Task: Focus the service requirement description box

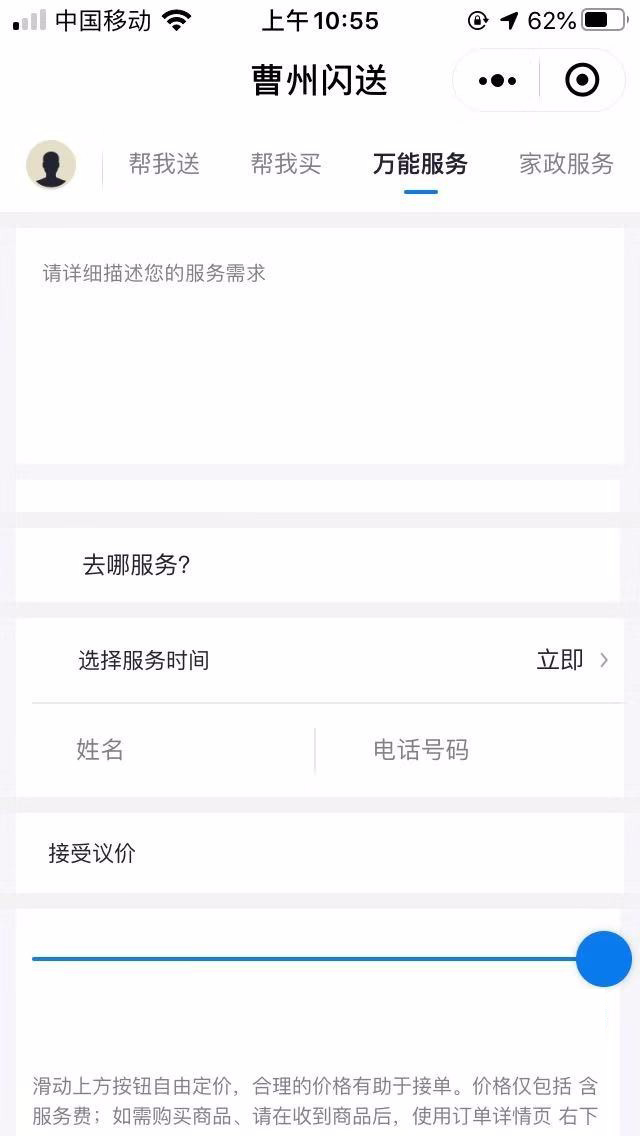Action: [320, 345]
